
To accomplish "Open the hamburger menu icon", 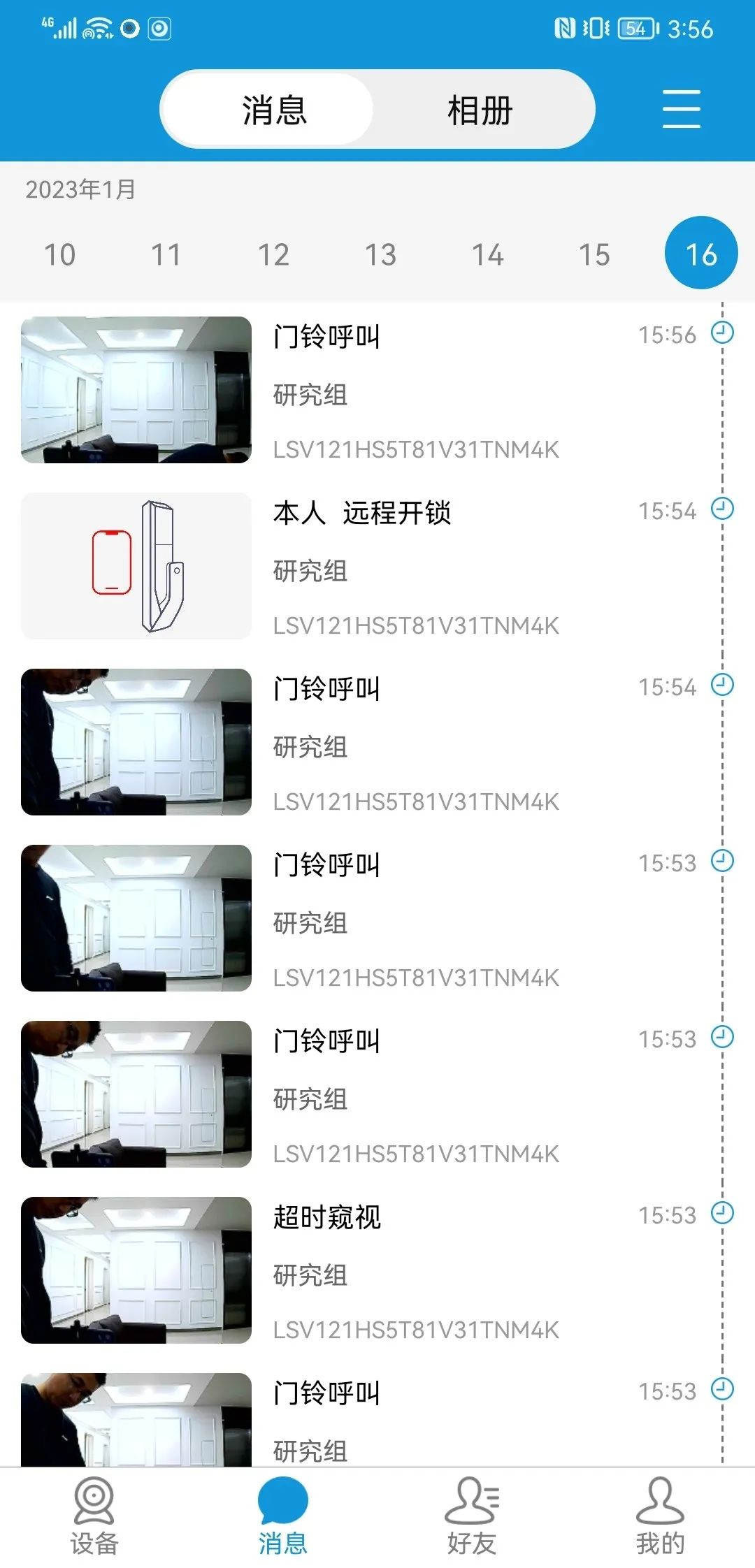I will [x=681, y=109].
